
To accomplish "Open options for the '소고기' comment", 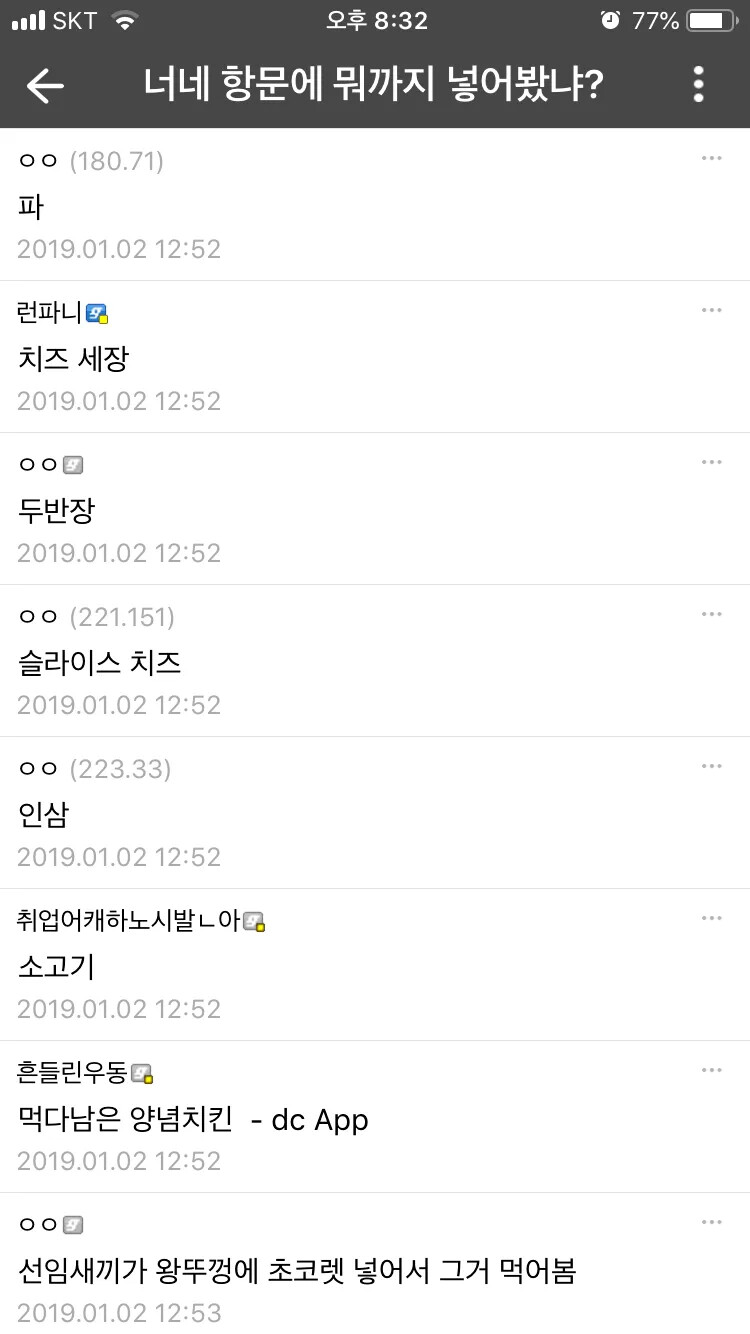I will pyautogui.click(x=711, y=918).
